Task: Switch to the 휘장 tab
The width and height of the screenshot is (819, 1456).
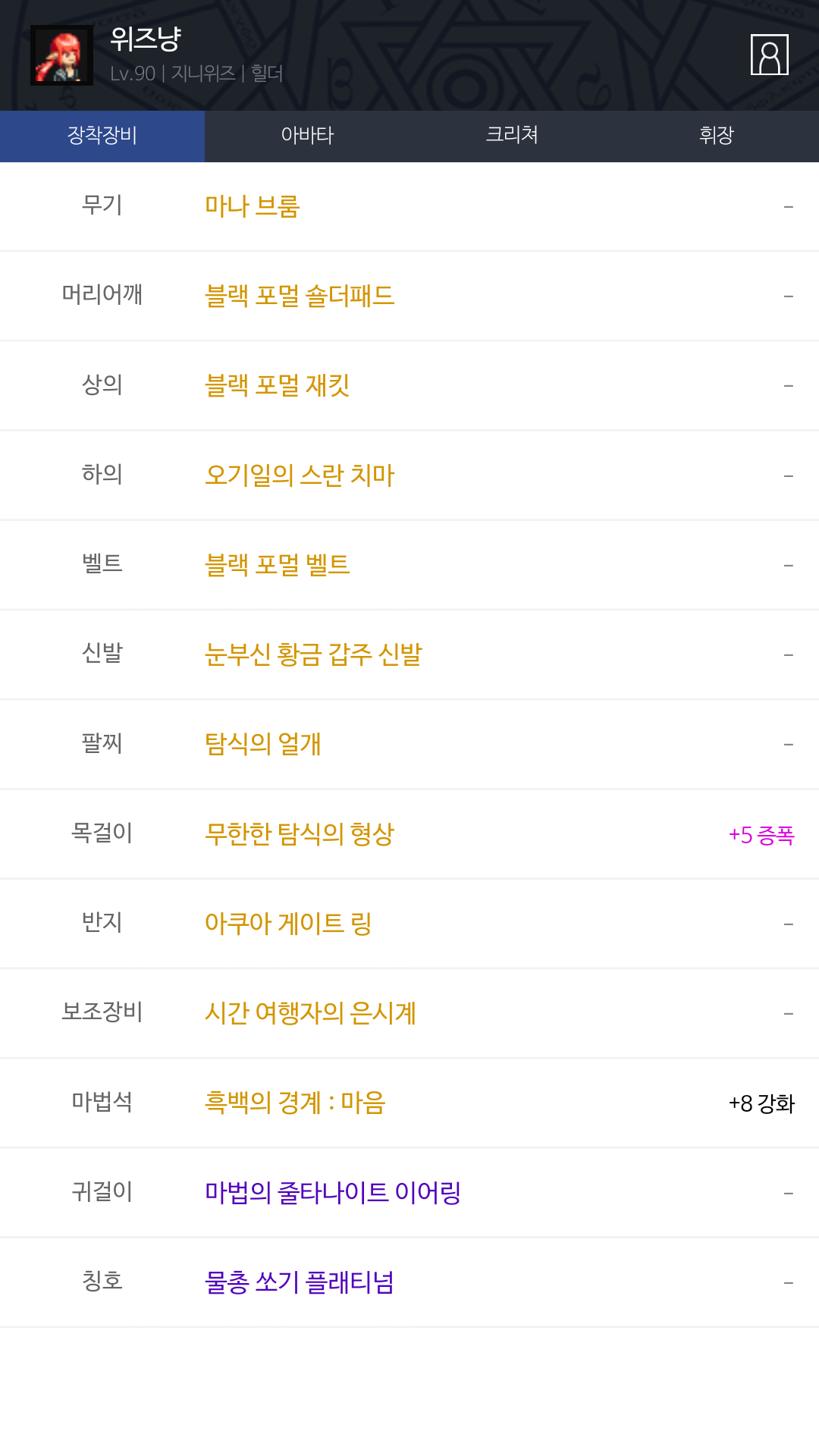Action: click(x=716, y=136)
